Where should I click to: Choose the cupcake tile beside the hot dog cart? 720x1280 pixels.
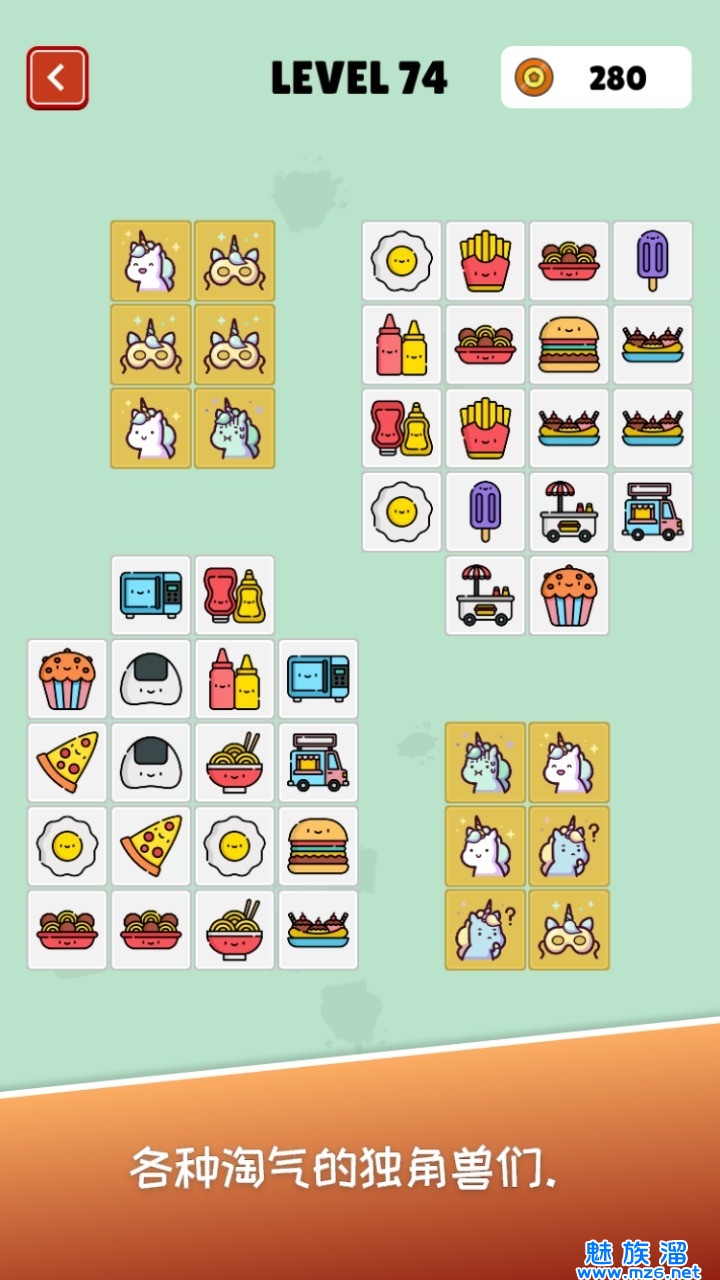pos(569,596)
